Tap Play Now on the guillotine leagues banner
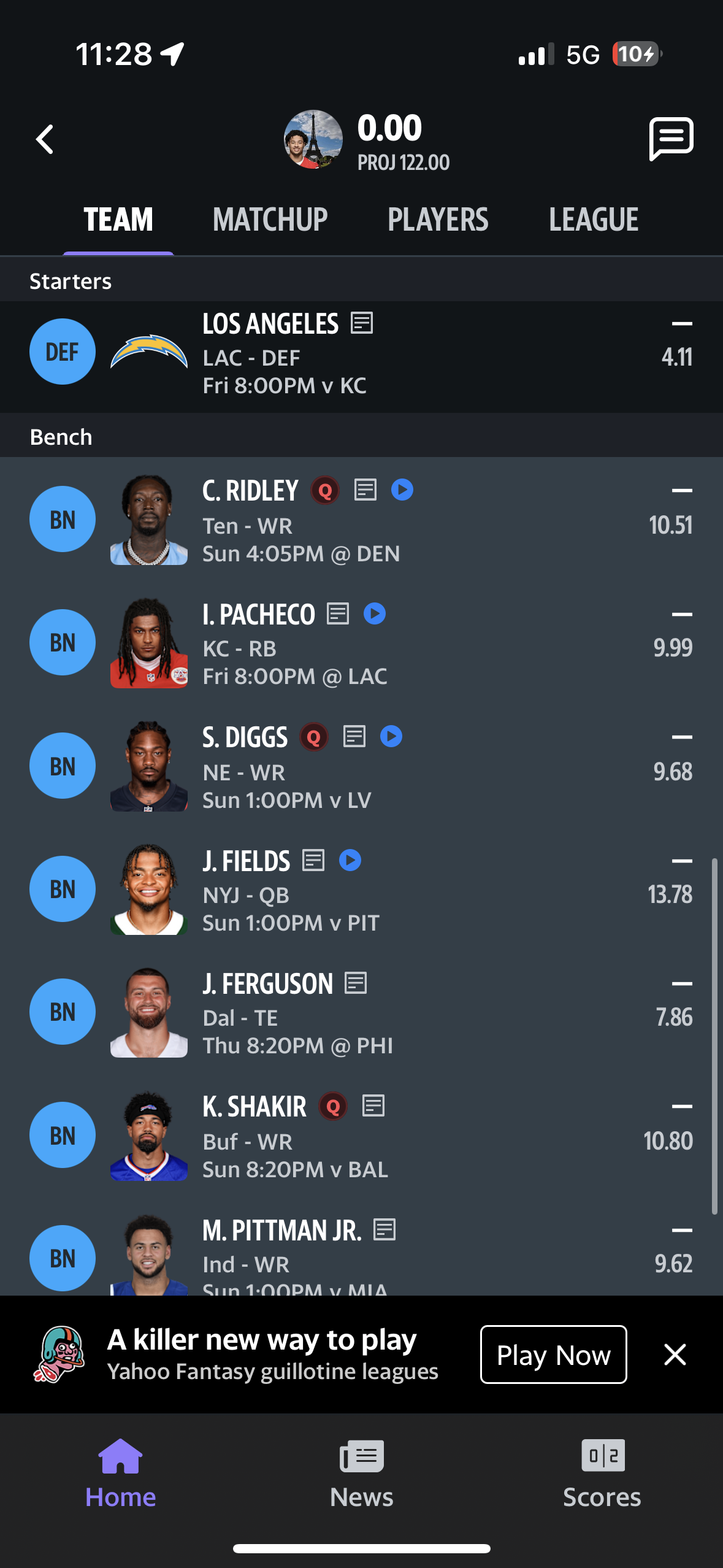 (x=553, y=1355)
